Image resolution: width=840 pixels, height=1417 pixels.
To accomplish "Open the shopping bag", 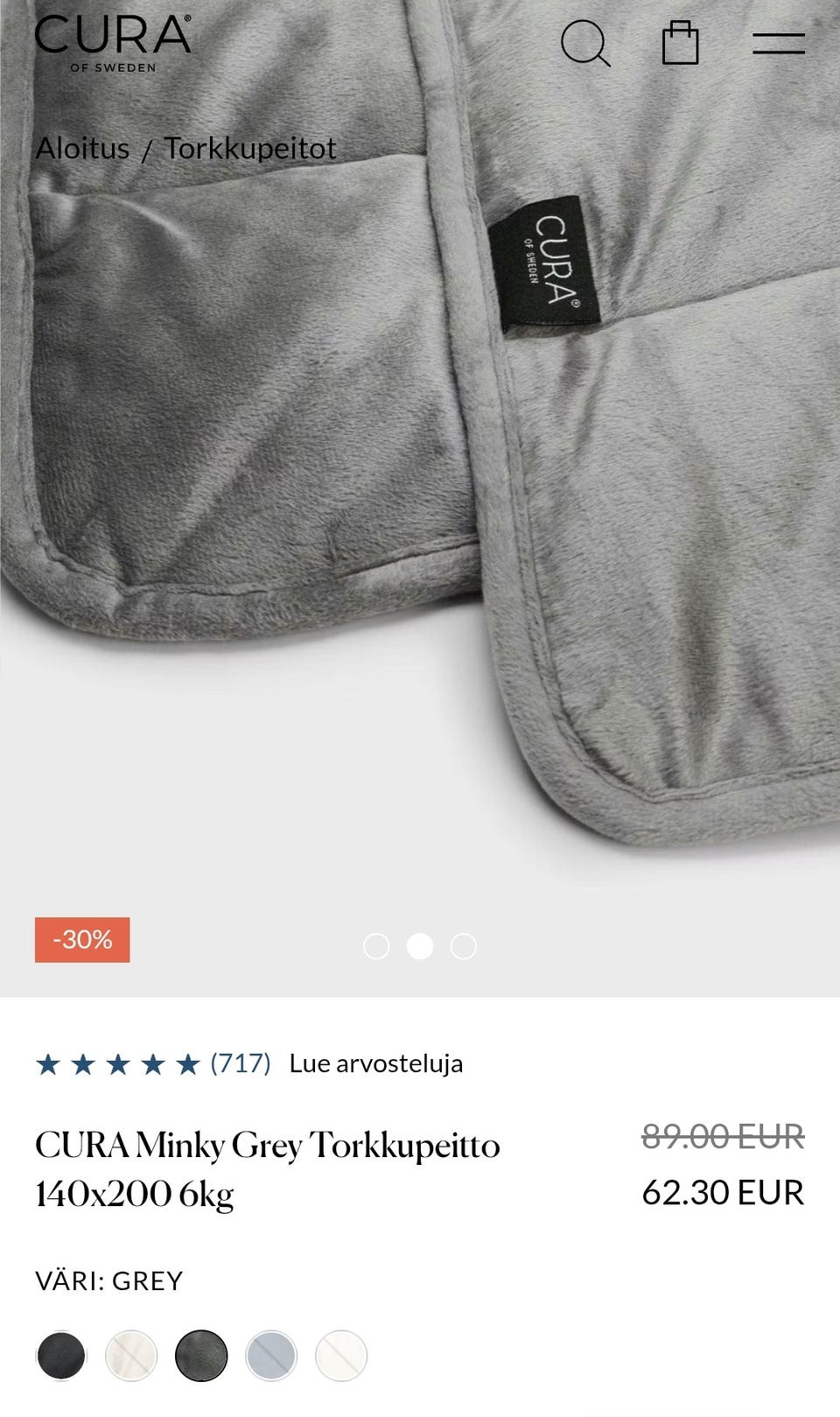I will click(x=680, y=44).
